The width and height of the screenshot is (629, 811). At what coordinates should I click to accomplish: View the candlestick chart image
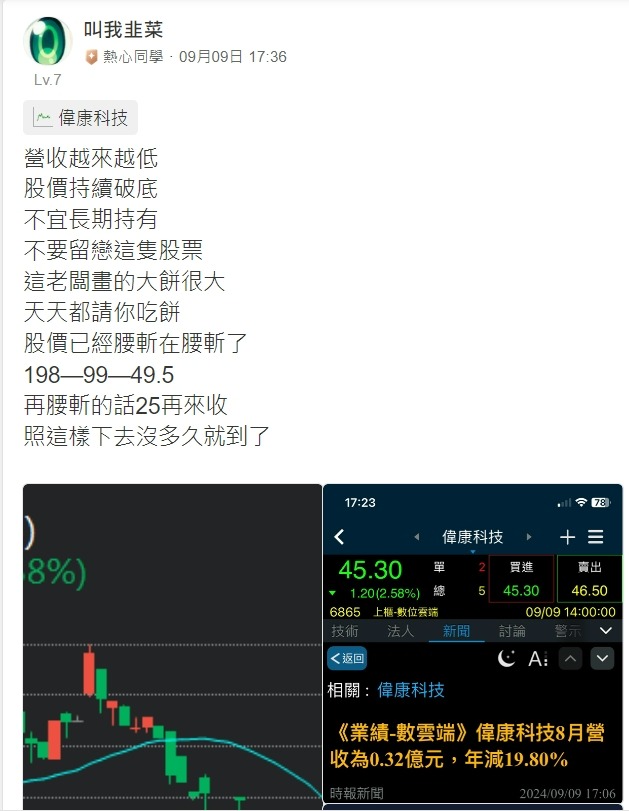pos(172,647)
